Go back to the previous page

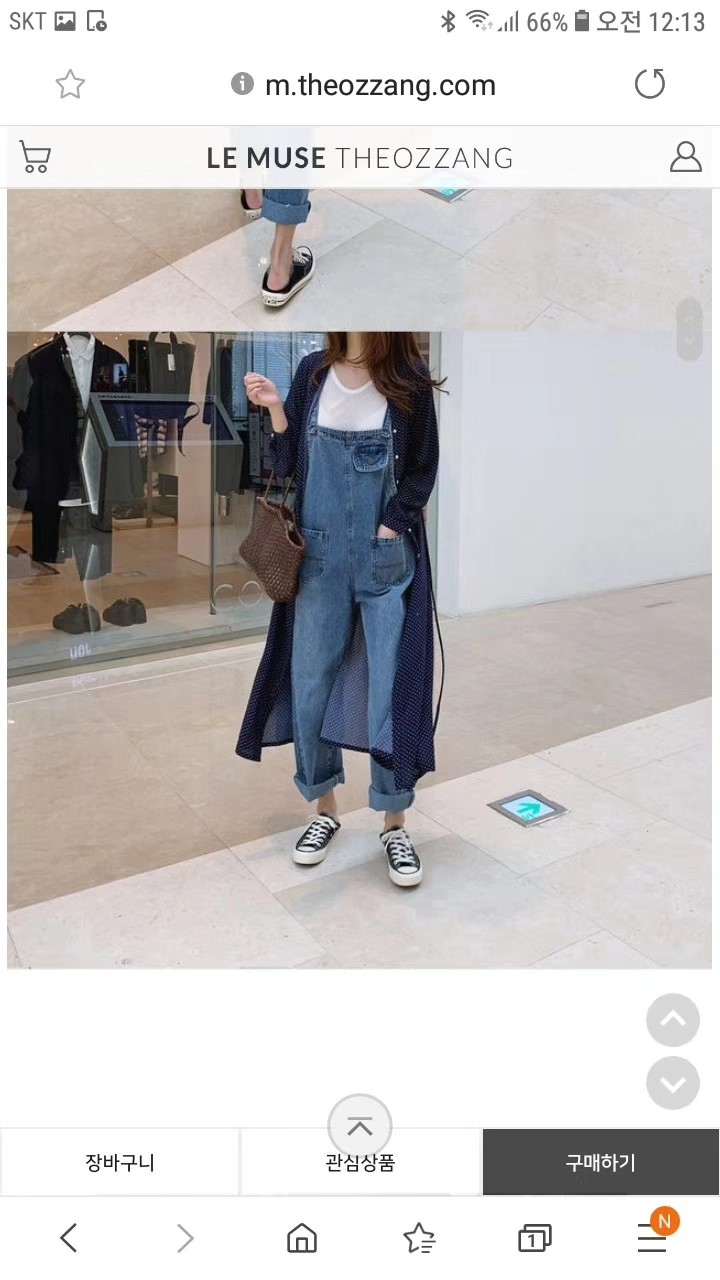(x=68, y=1239)
